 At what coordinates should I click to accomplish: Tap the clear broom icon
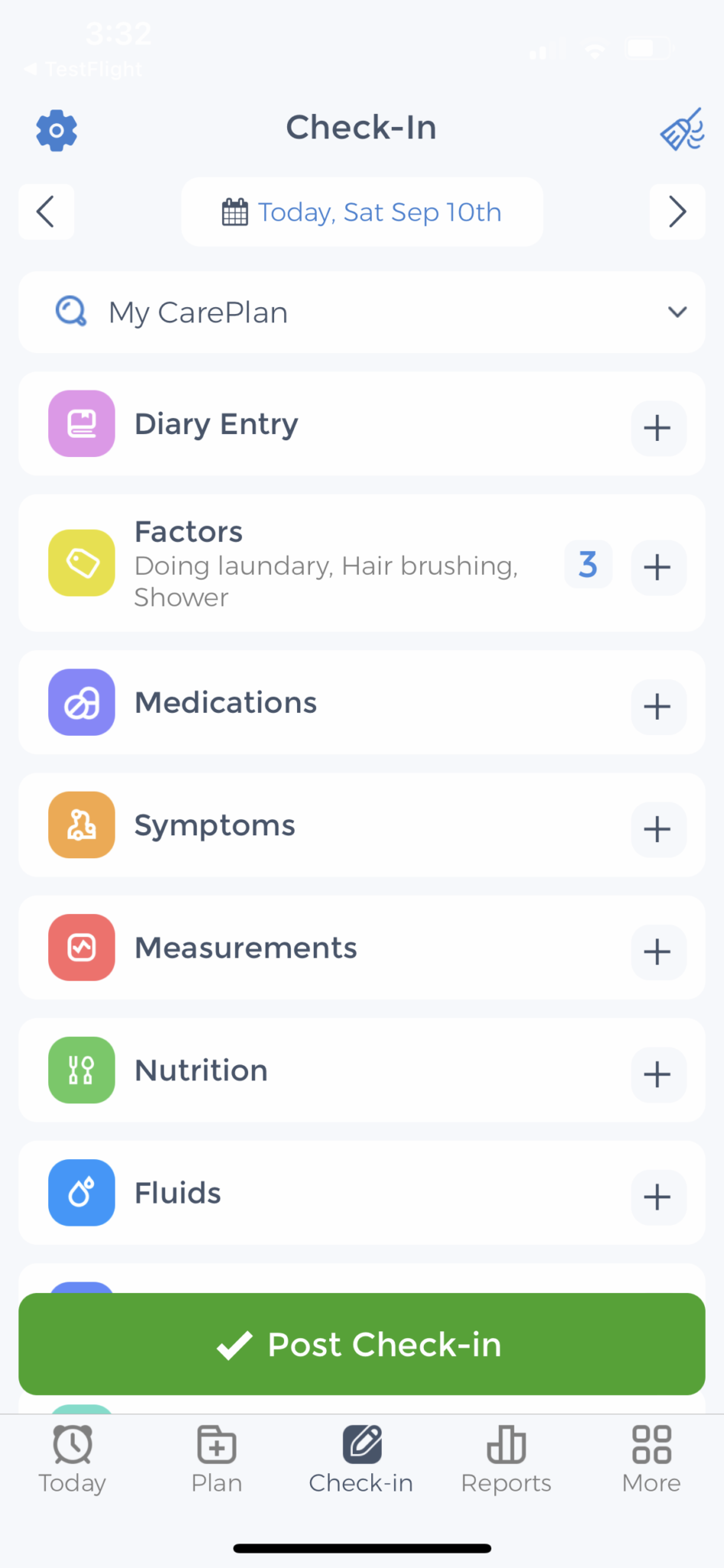(x=681, y=130)
